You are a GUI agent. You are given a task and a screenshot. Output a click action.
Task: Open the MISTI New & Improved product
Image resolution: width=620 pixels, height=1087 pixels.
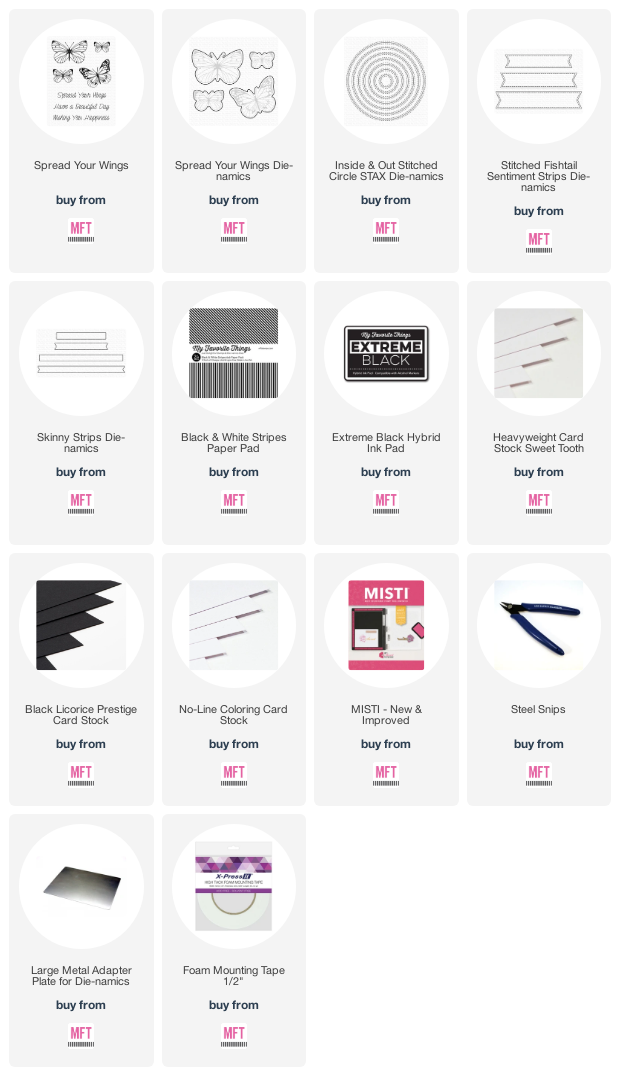pos(386,715)
